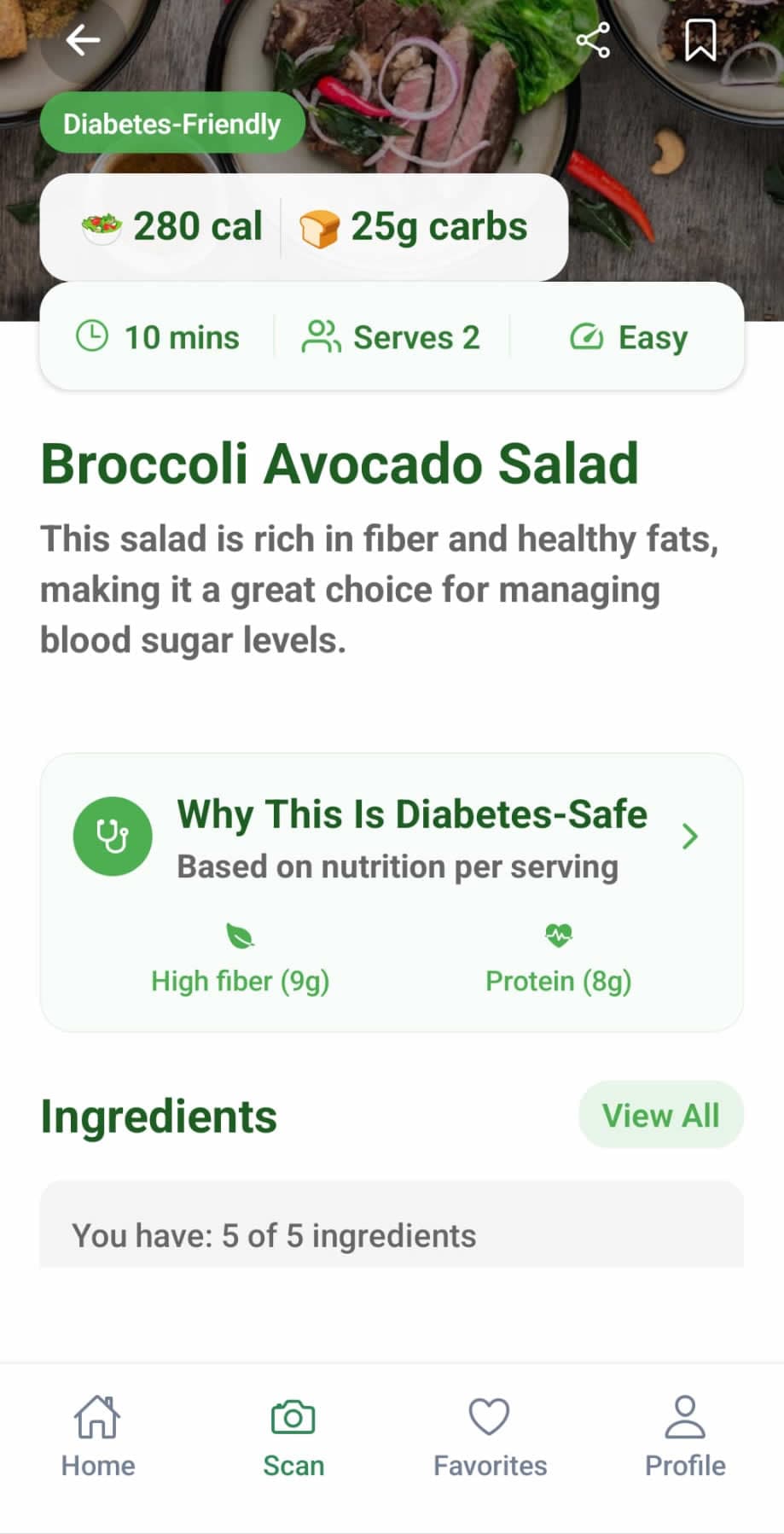Screen dimensions: 784x1534
Task: Tap the View All ingredients button
Action: [660, 1114]
